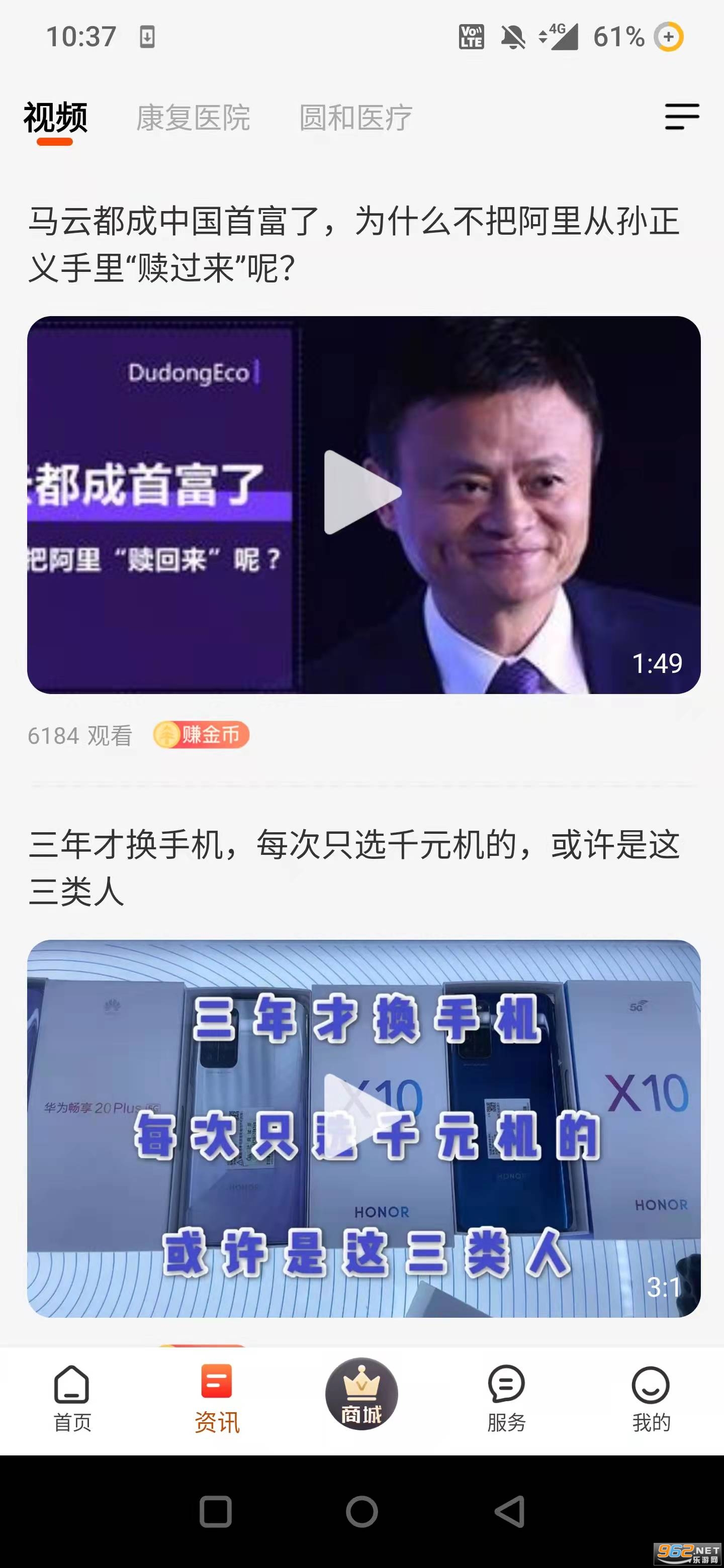Select the 视频 tab
This screenshot has height=1568, width=724.
55,118
